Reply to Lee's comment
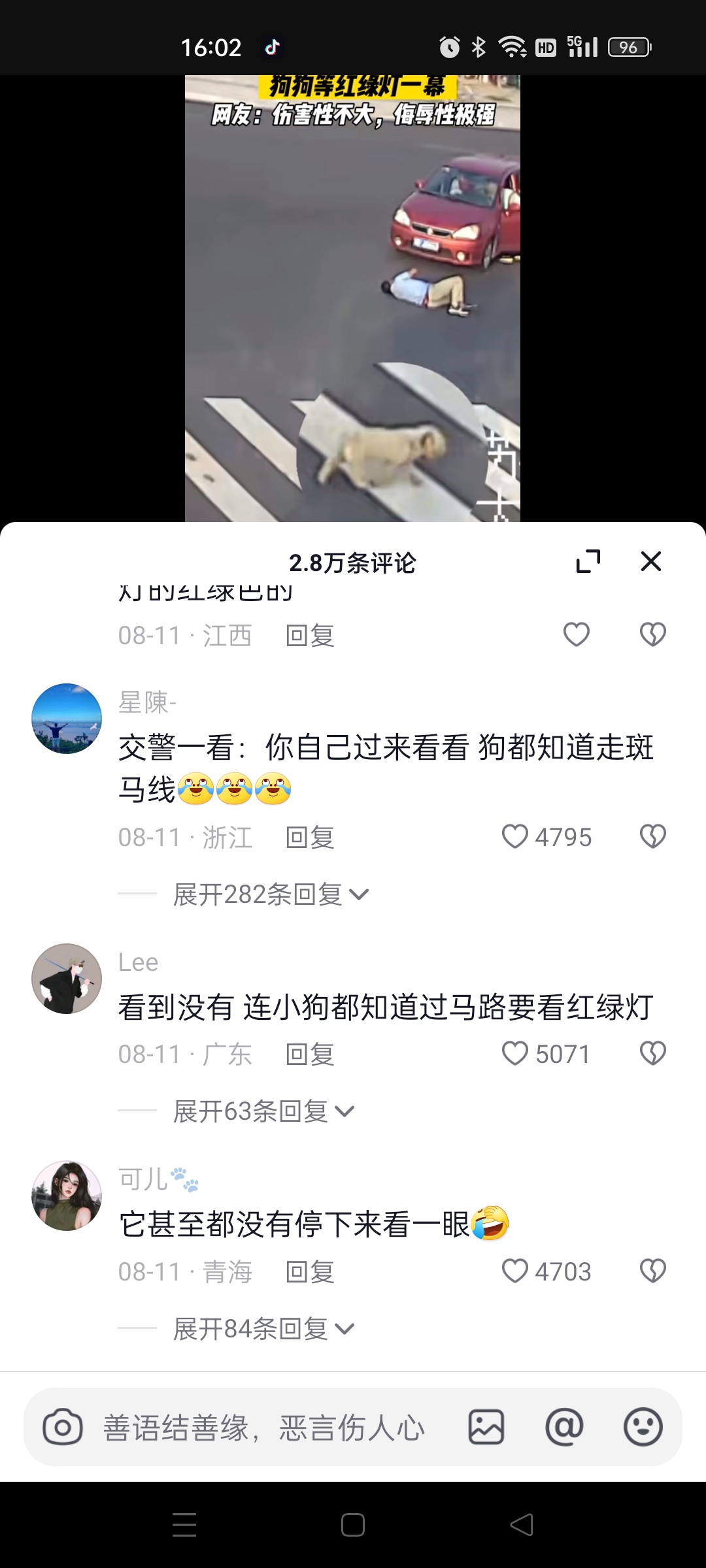706x1568 pixels. (x=310, y=1054)
